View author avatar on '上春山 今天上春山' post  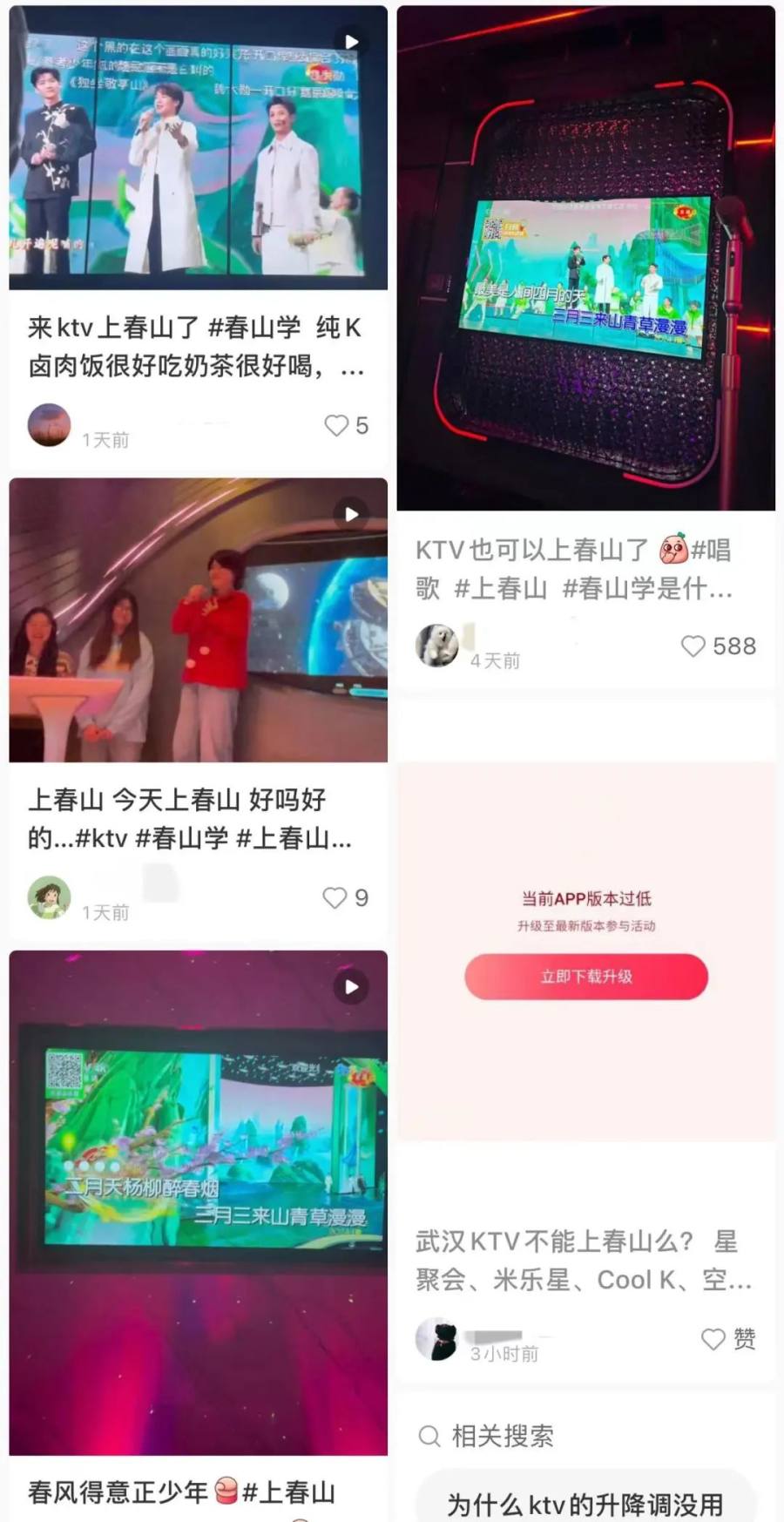pos(50,897)
